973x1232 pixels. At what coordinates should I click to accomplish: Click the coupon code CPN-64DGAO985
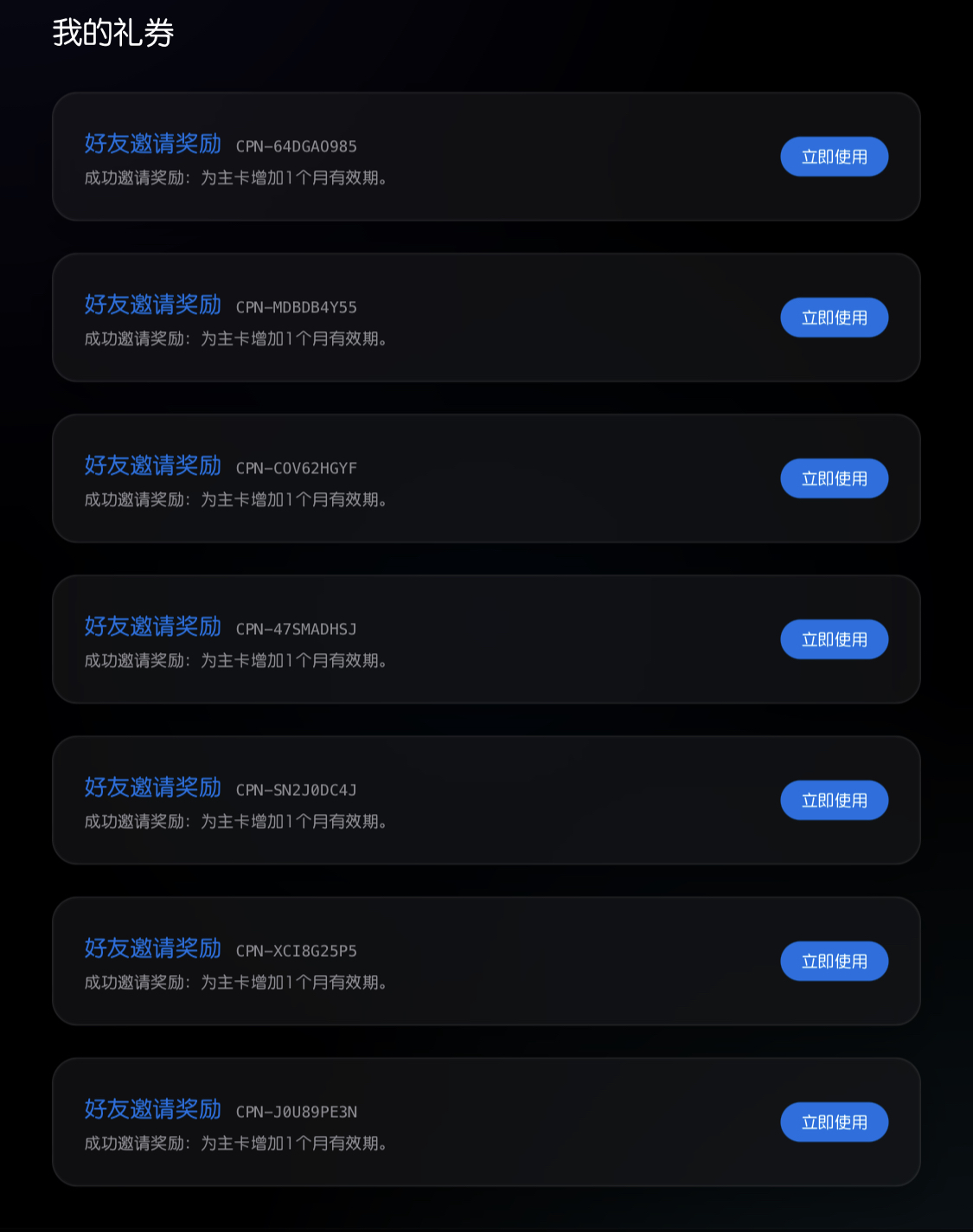coord(297,146)
